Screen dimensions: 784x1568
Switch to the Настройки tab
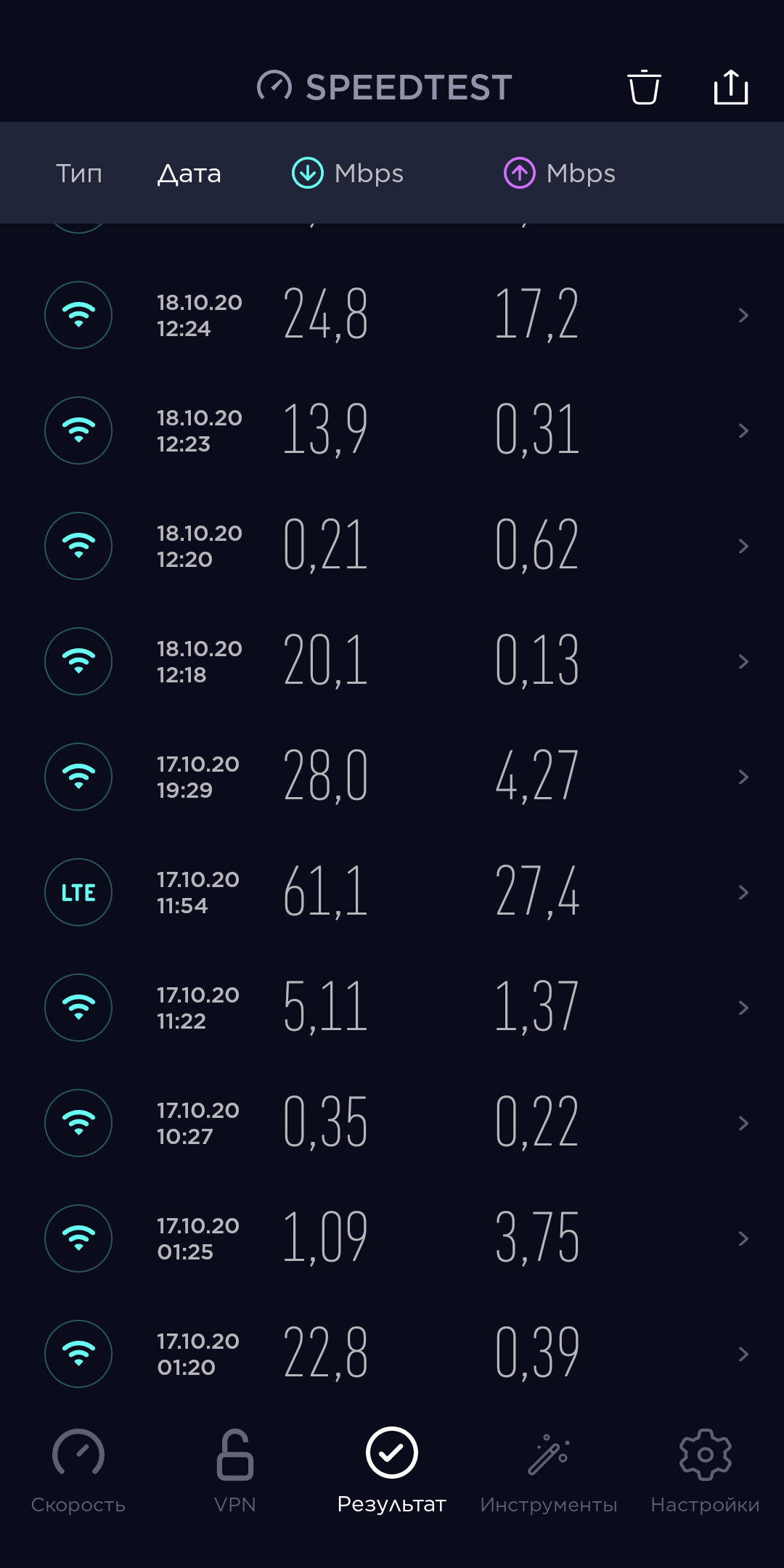(705, 1470)
